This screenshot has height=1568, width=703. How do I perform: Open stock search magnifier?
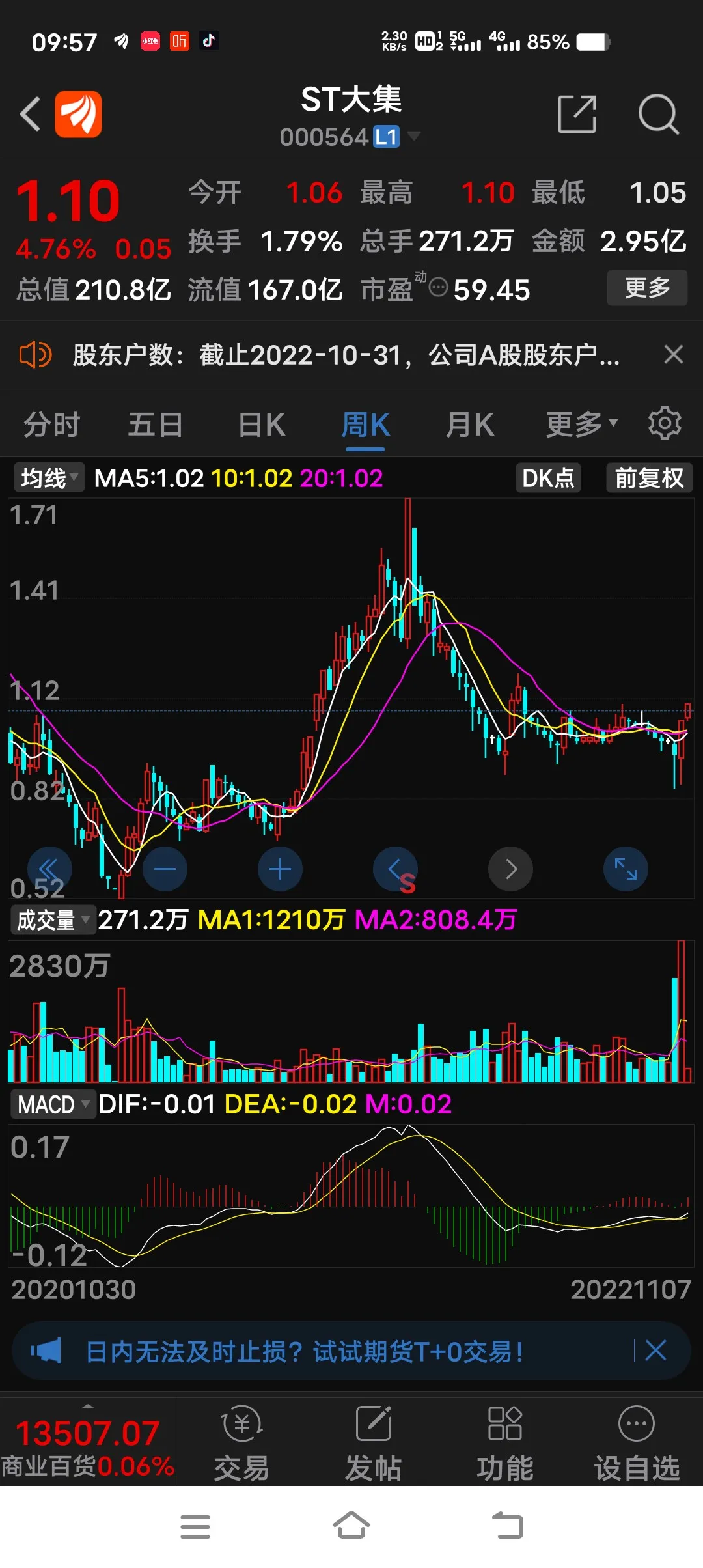(x=658, y=114)
